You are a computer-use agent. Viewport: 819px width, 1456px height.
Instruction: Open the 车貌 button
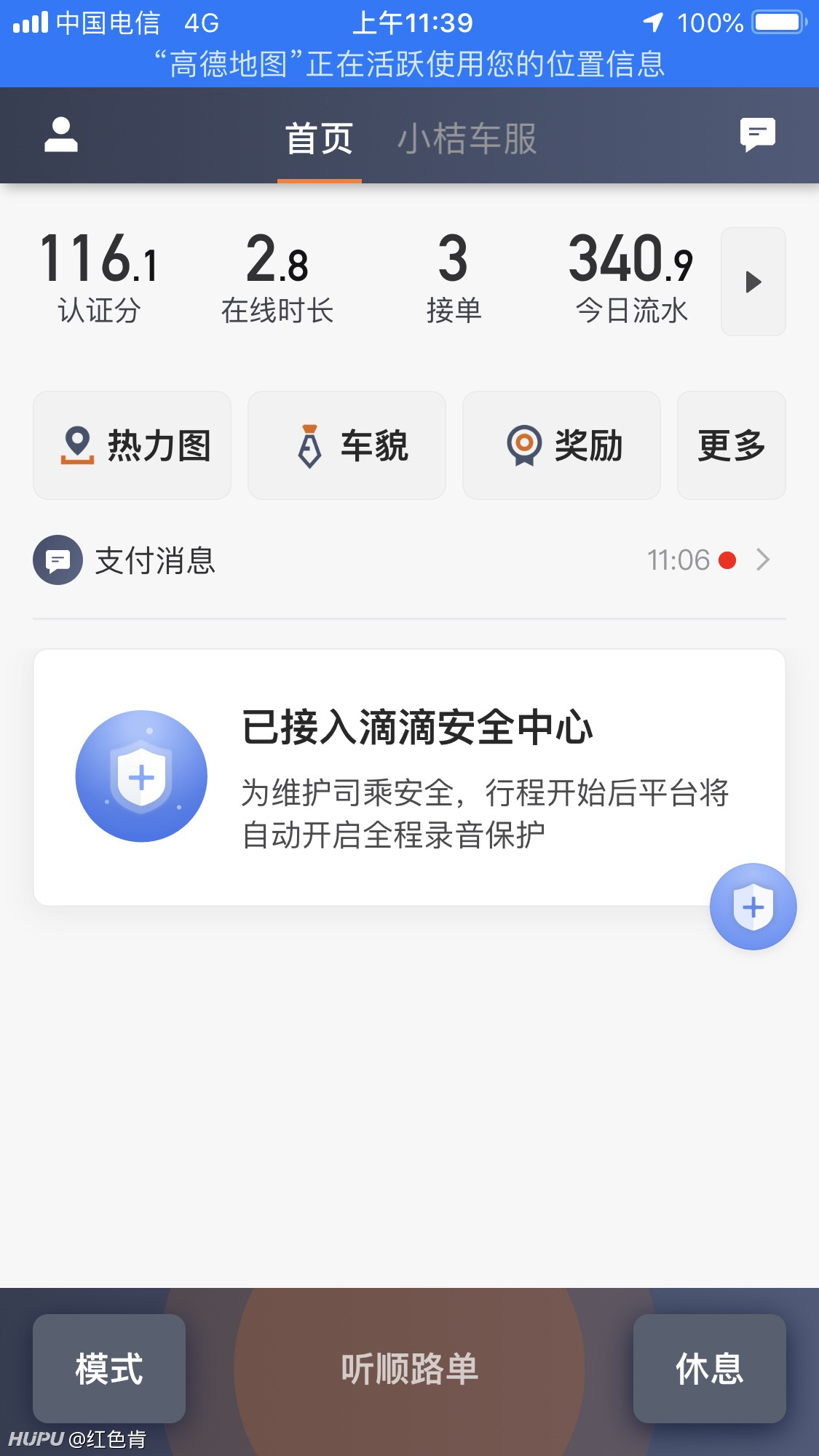point(347,445)
